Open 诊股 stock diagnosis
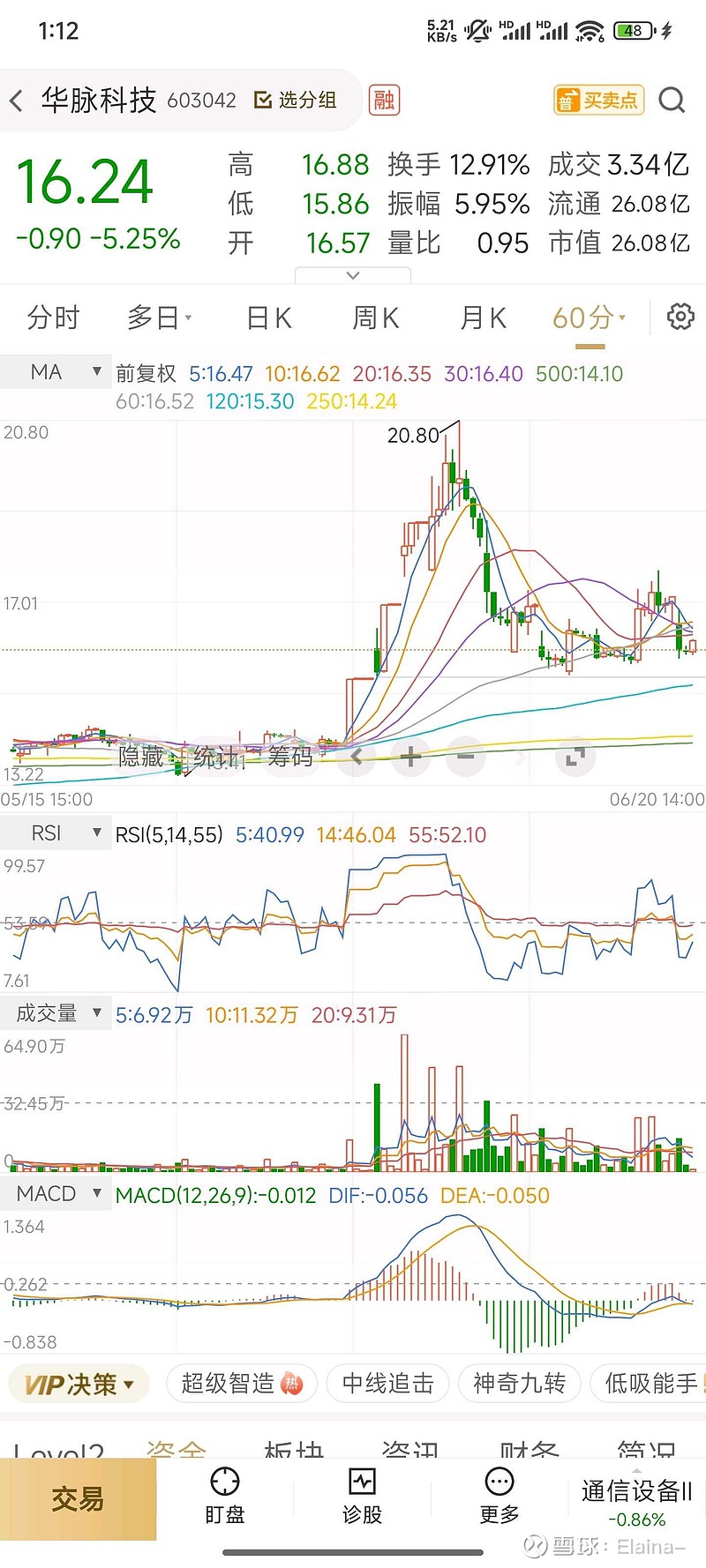The width and height of the screenshot is (706, 1568). tap(362, 1497)
